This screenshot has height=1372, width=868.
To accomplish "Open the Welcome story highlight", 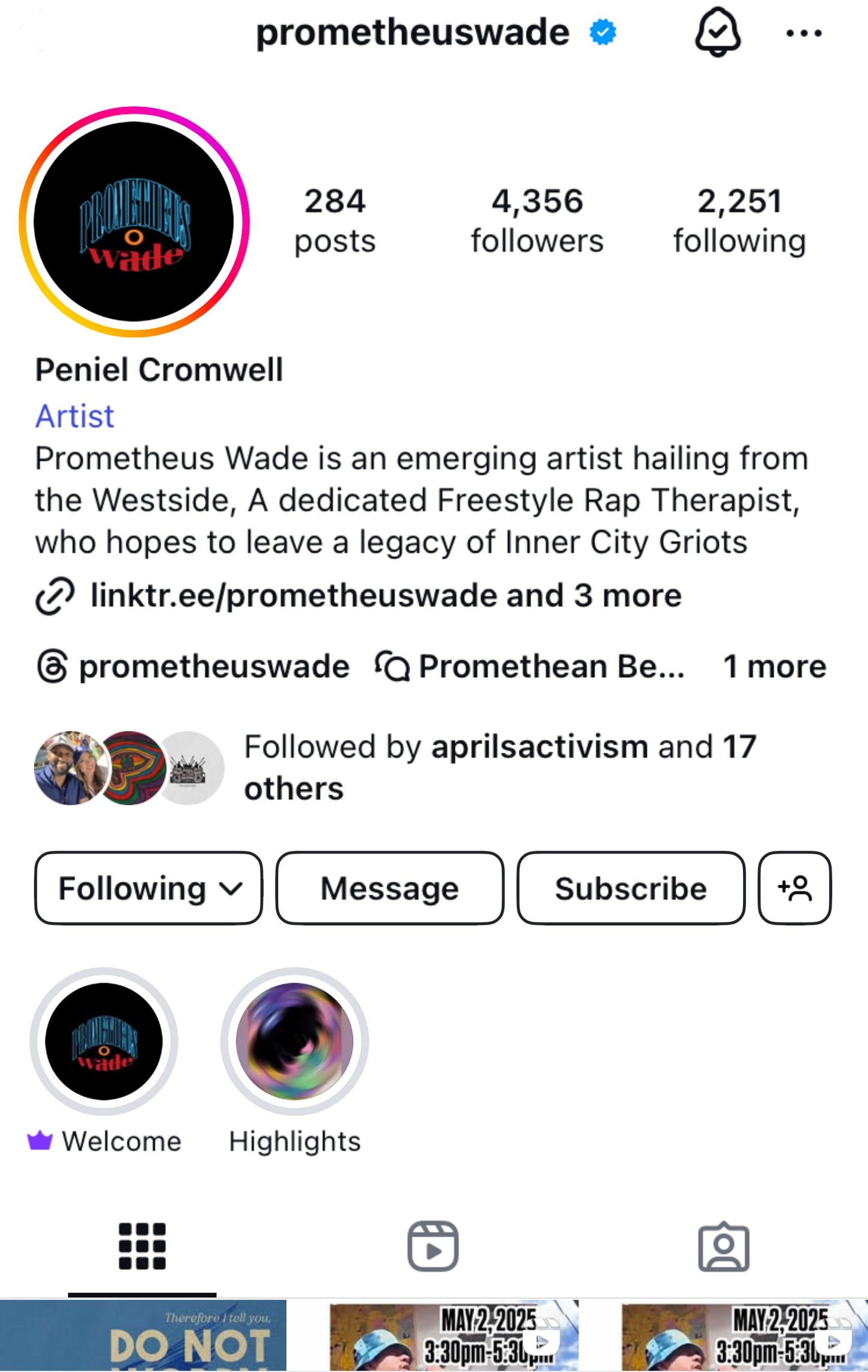I will coord(104,1042).
